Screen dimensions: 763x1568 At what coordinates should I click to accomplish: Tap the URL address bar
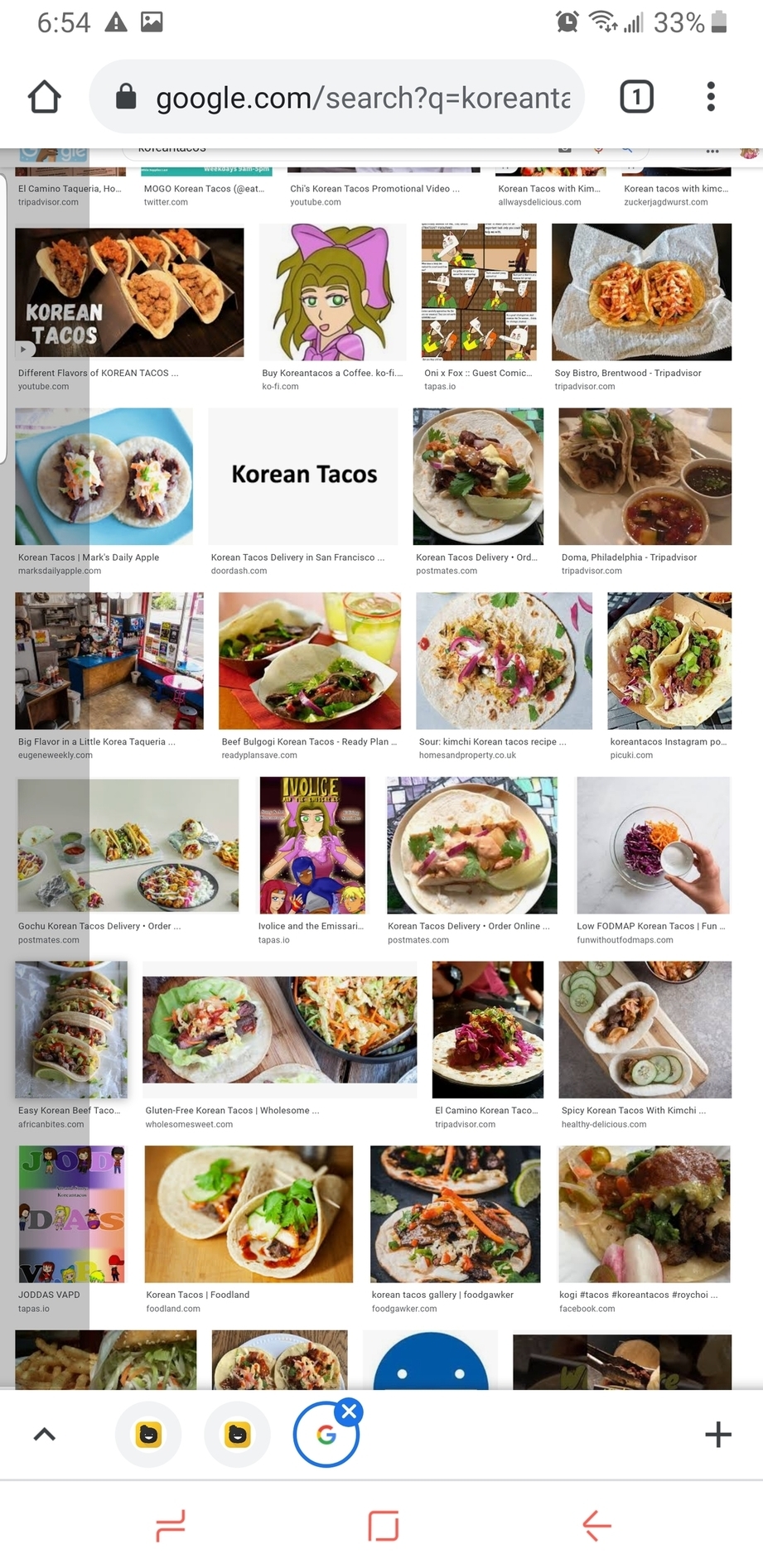click(x=348, y=98)
